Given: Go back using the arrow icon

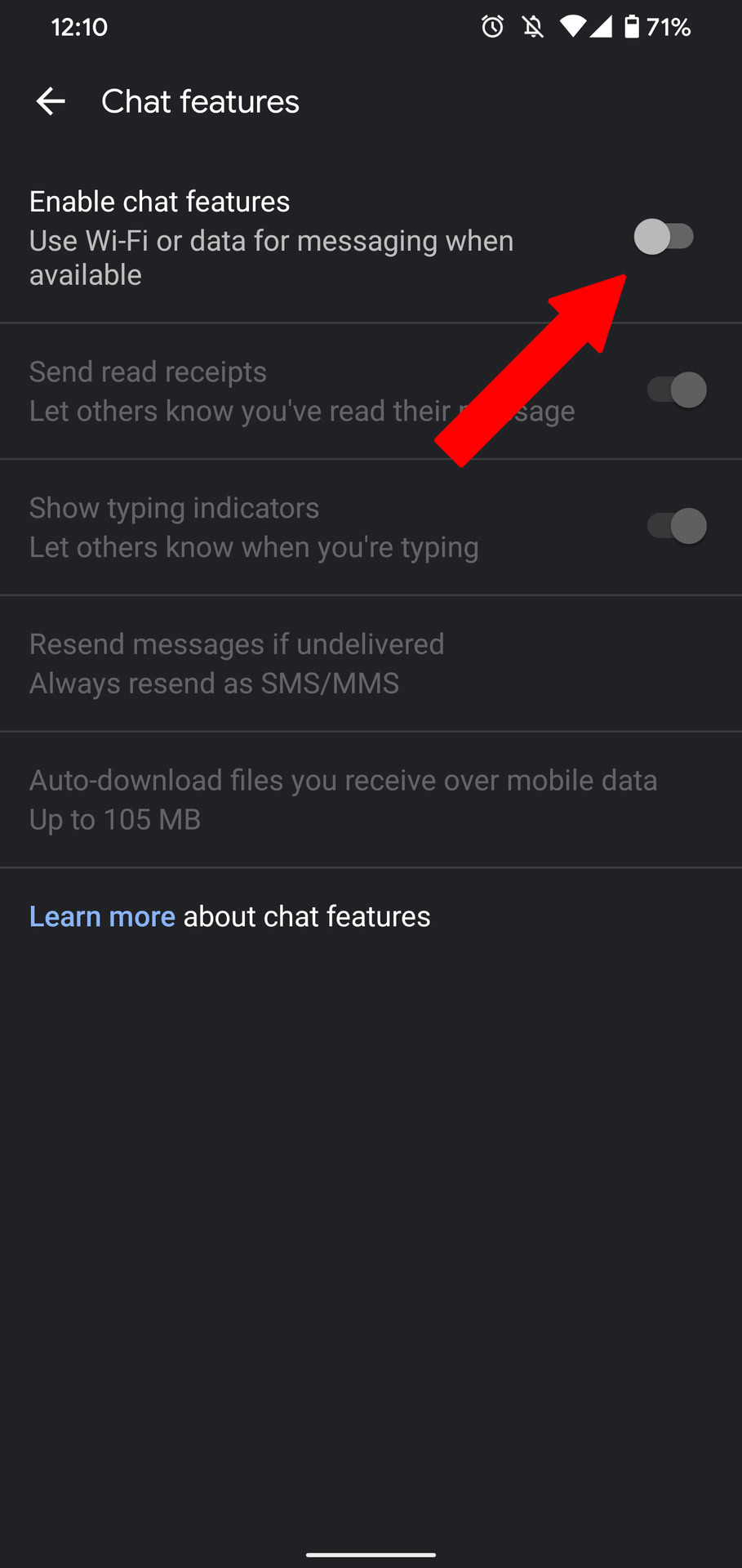Looking at the screenshot, I should [51, 101].
